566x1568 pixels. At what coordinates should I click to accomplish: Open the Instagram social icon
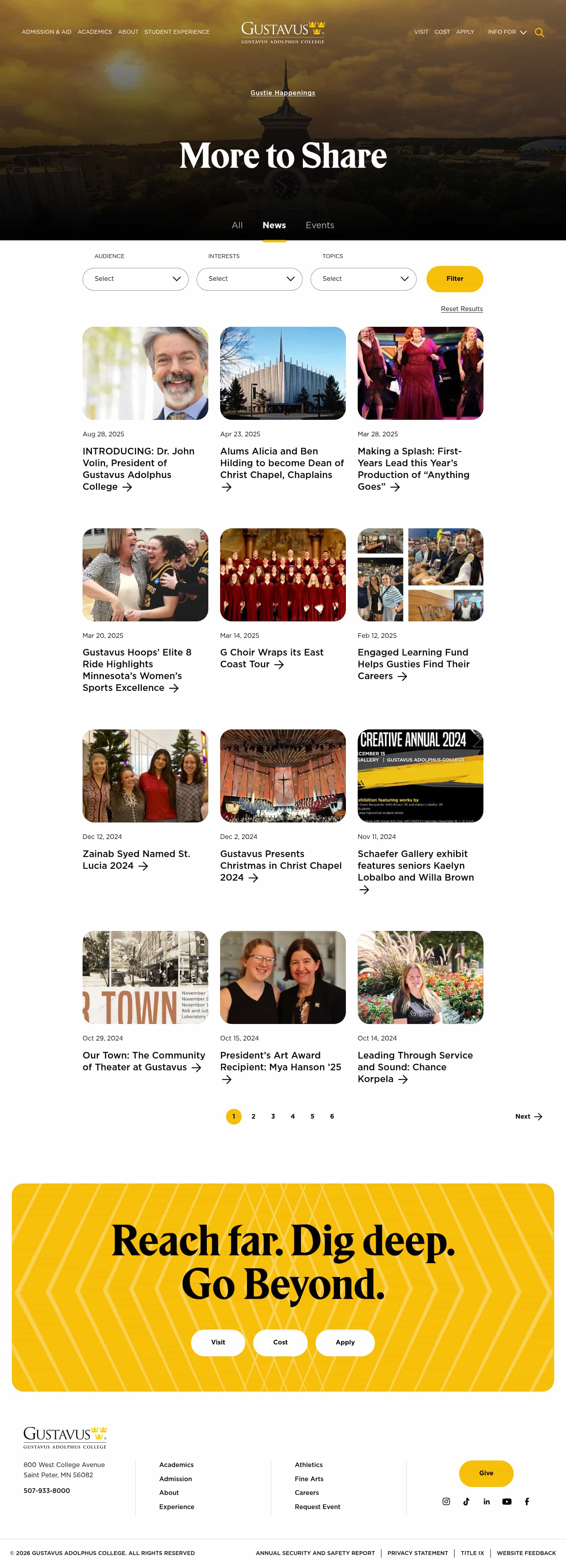point(446,1501)
